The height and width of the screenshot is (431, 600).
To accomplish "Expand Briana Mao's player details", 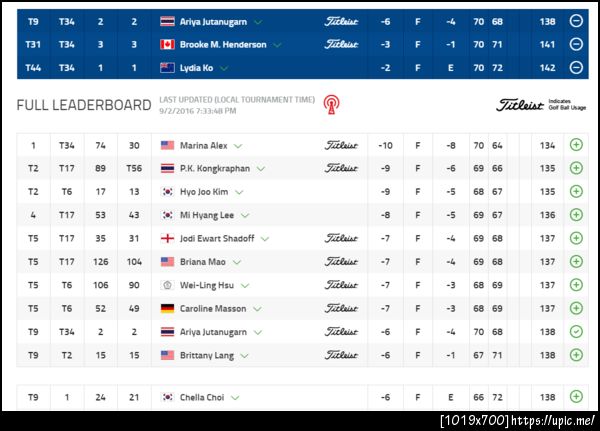I will pyautogui.click(x=235, y=262).
